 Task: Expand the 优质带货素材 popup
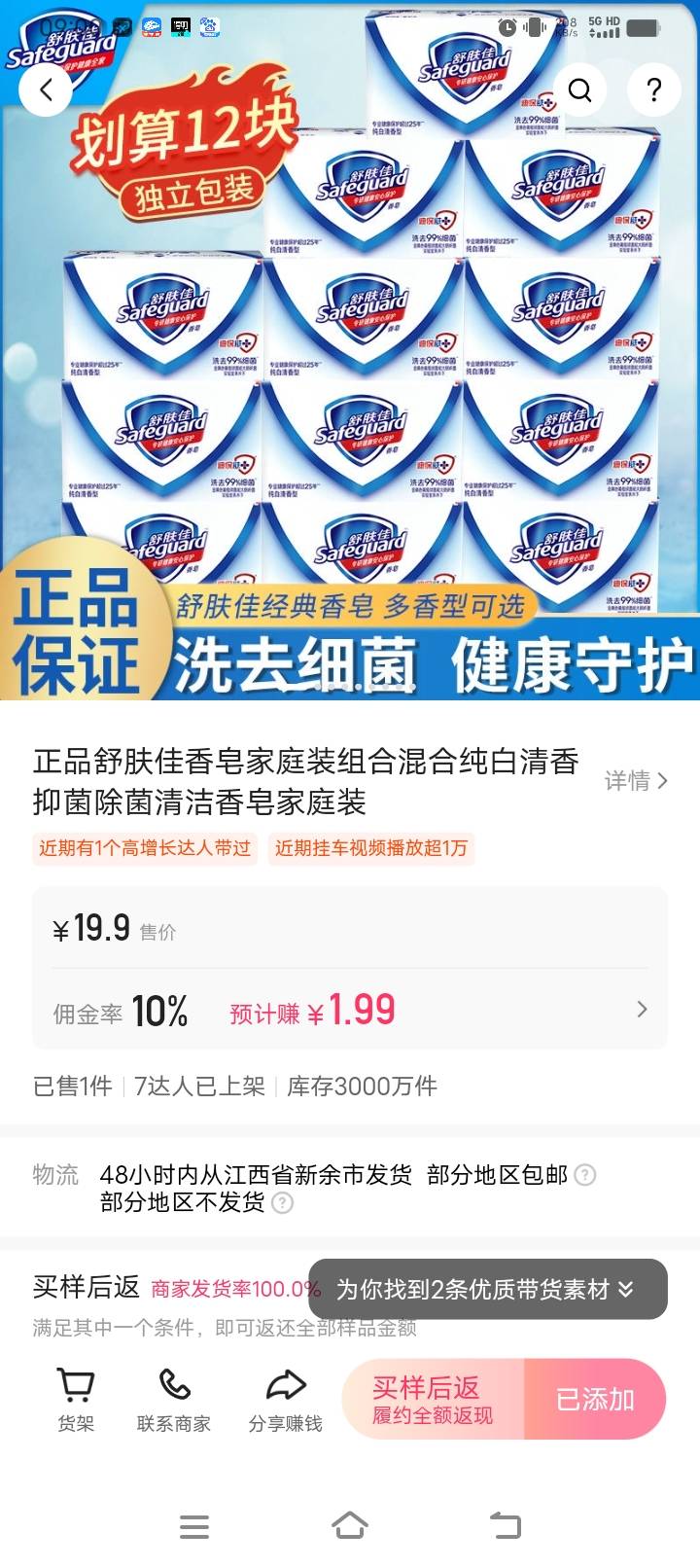pyautogui.click(x=626, y=1290)
